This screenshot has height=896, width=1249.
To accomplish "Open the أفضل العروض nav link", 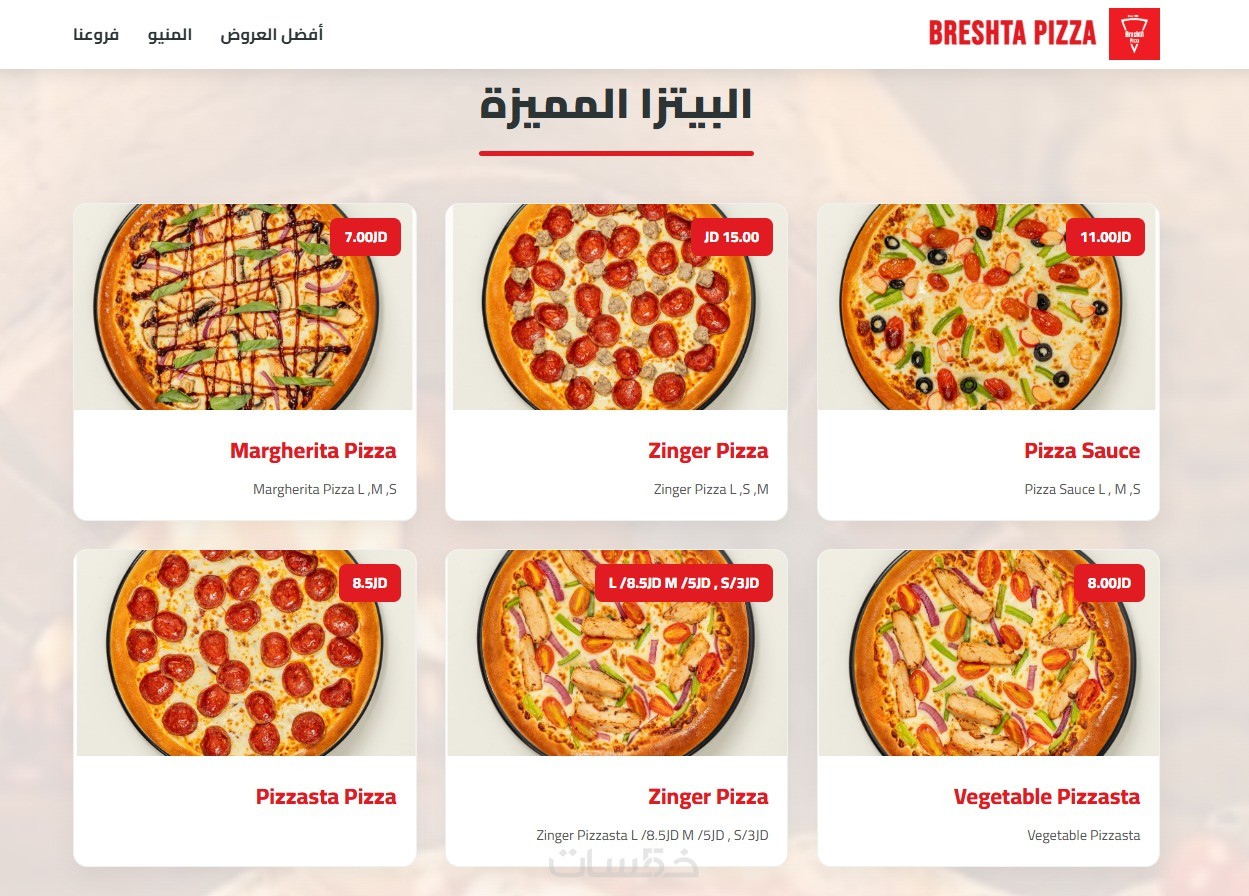I will pyautogui.click(x=271, y=34).
